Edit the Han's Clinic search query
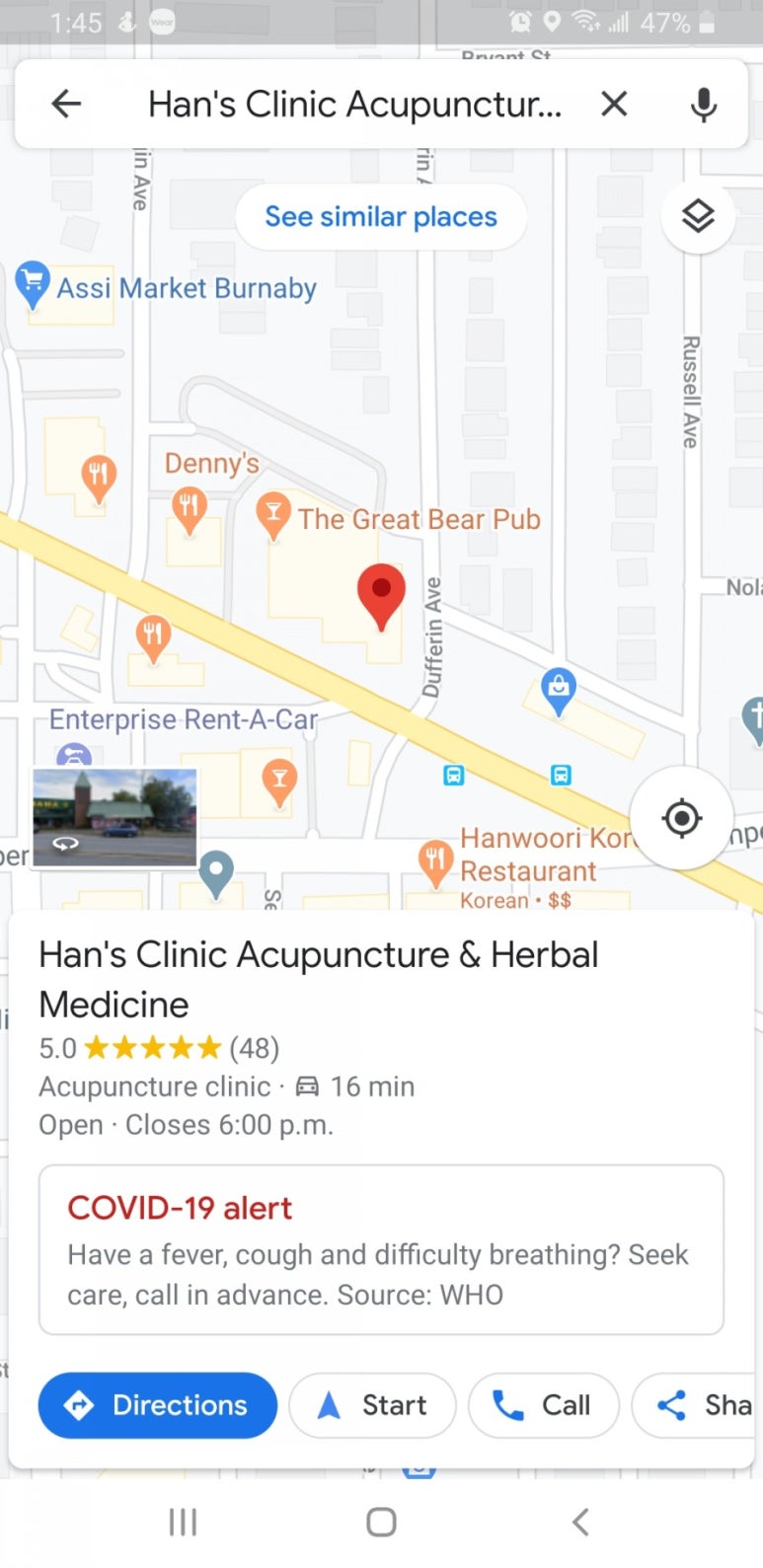The image size is (763, 1568). coord(355,104)
